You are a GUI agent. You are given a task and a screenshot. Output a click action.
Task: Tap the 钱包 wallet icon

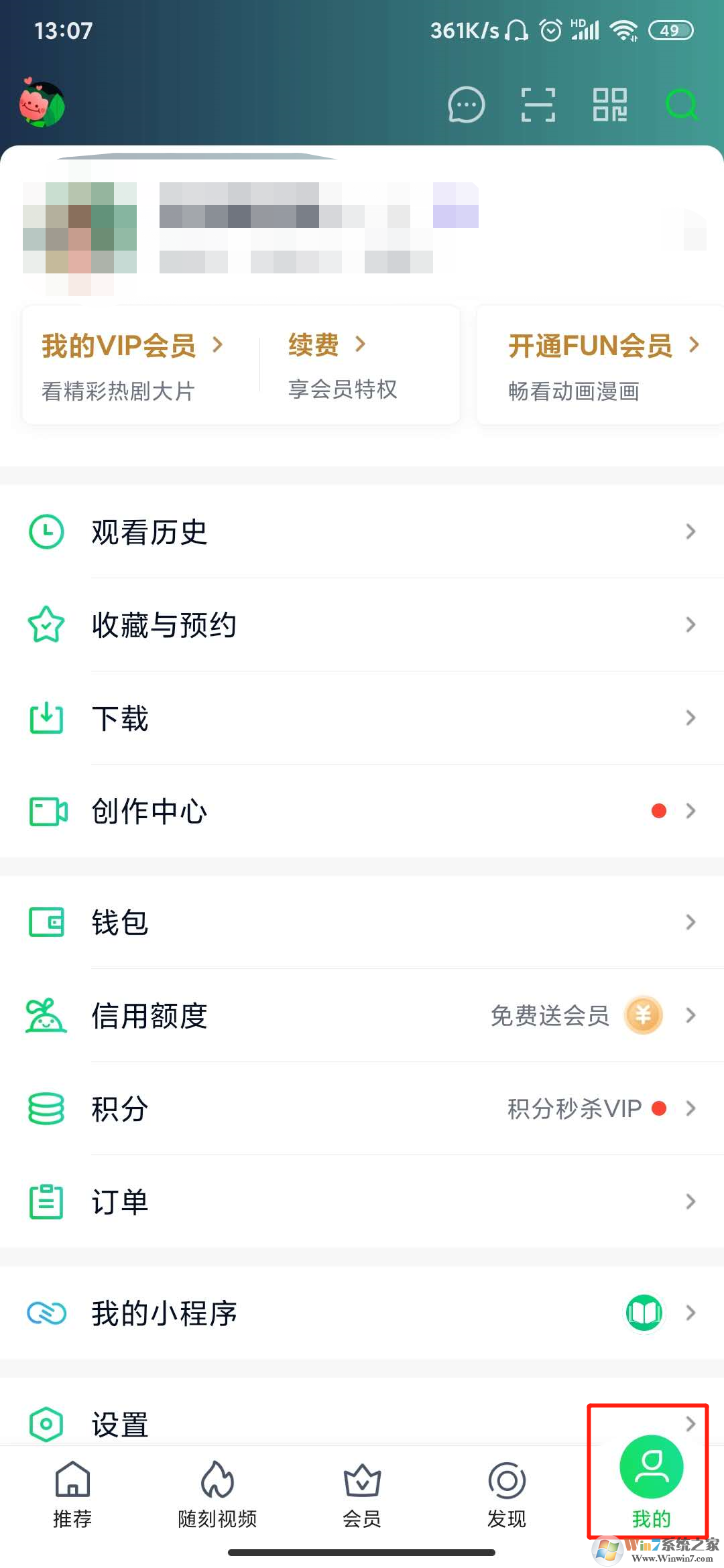(x=45, y=922)
